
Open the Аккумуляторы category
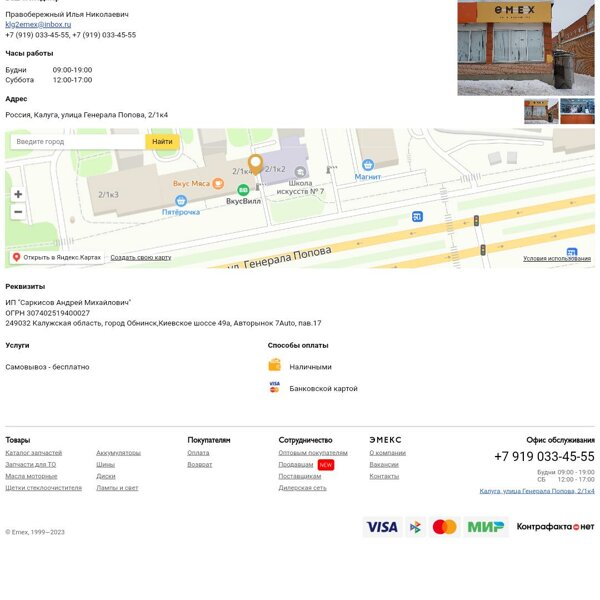(118, 452)
